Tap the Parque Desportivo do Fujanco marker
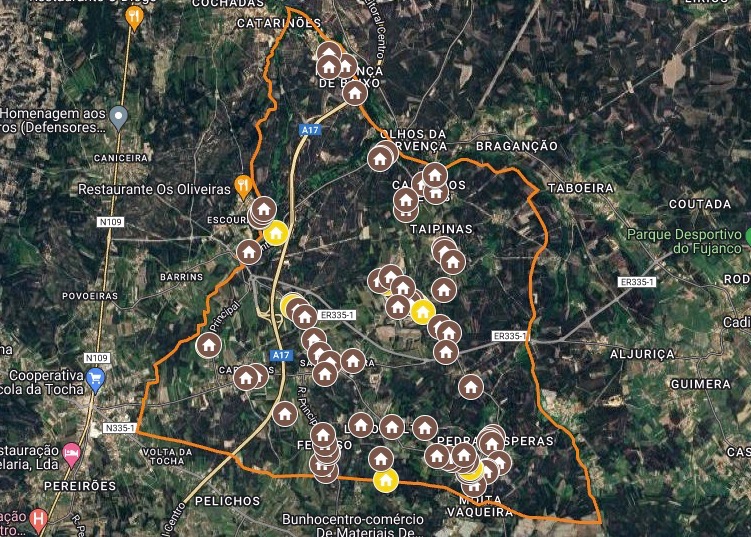The width and height of the screenshot is (751, 537). [747, 236]
